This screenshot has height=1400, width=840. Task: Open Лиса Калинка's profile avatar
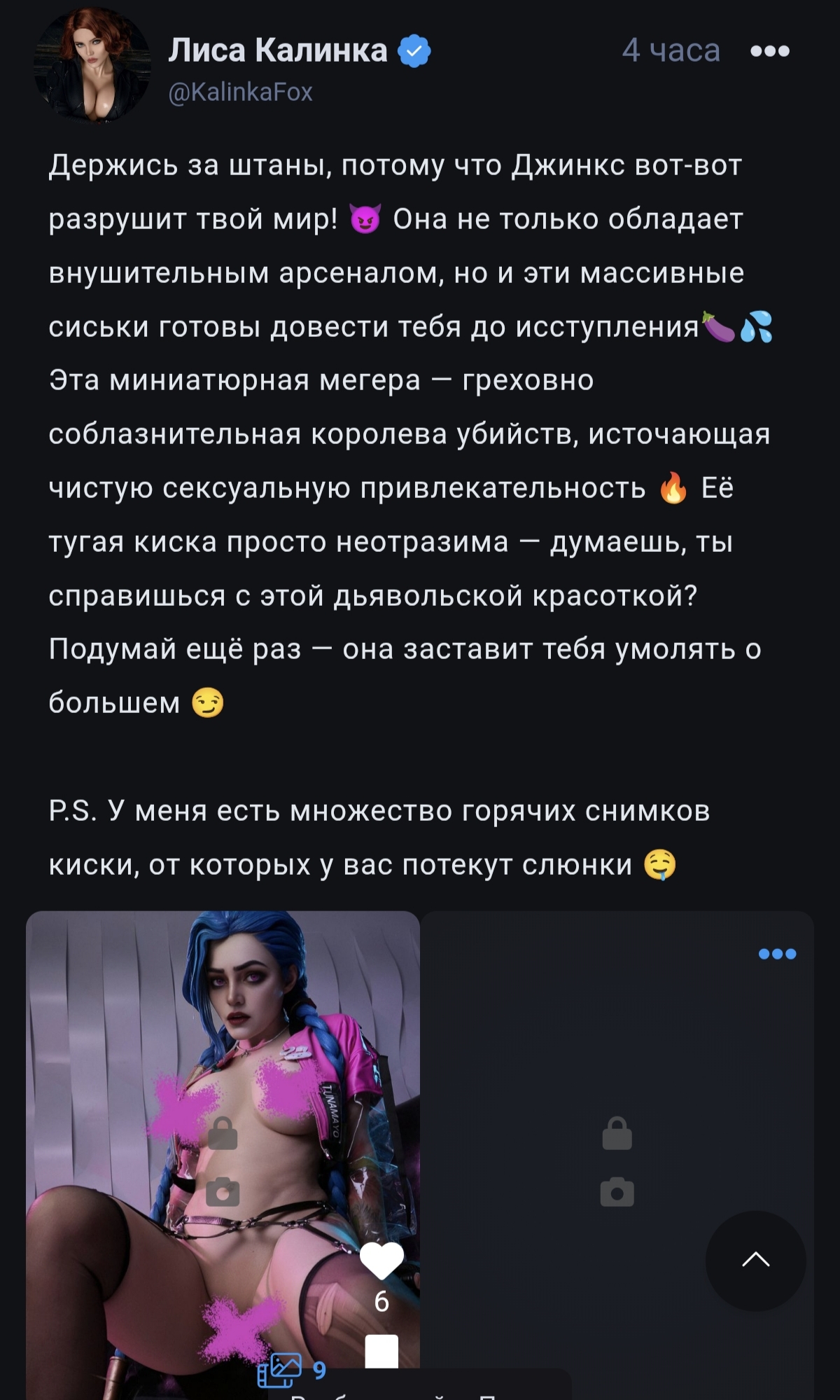92,66
